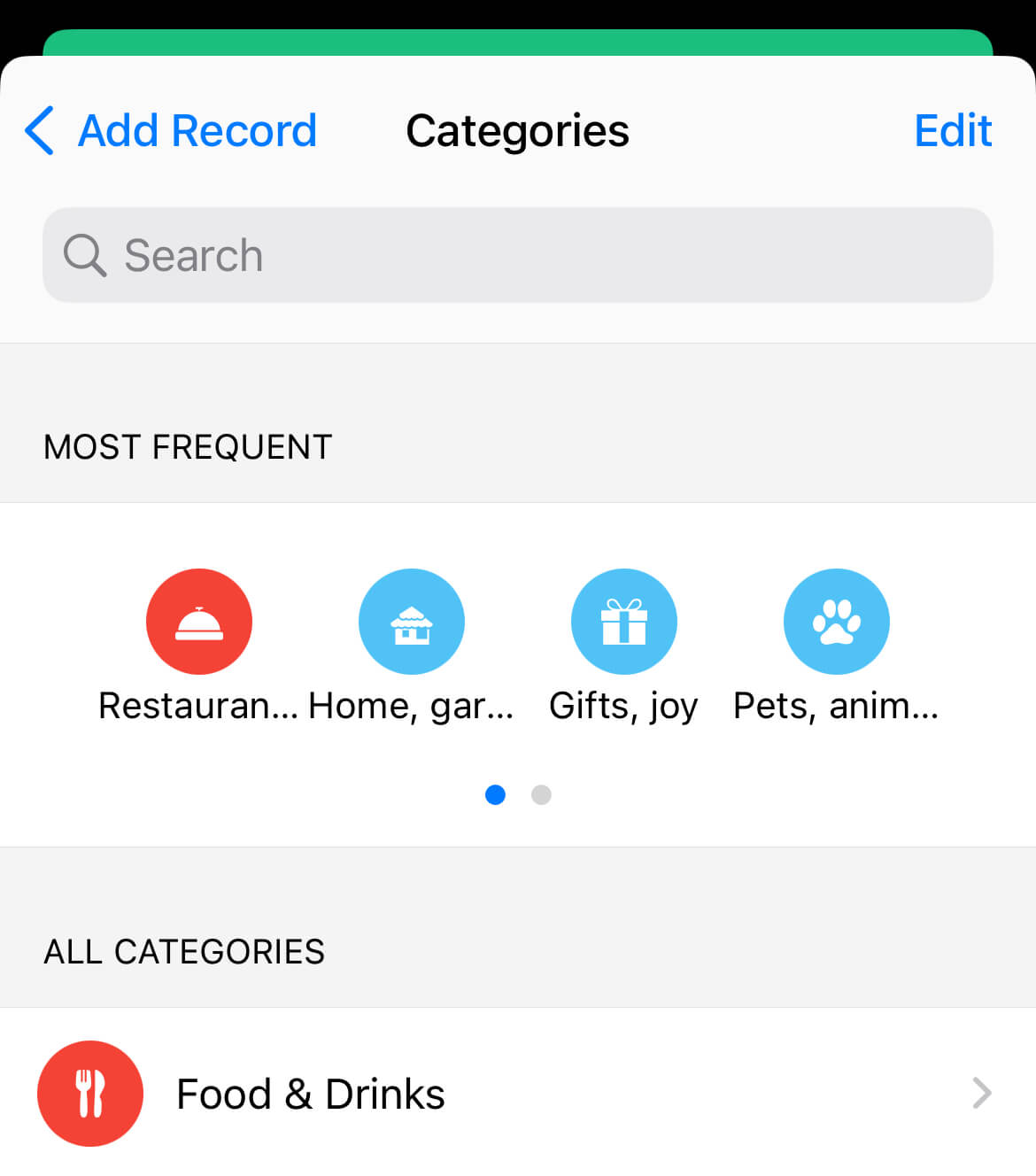The width and height of the screenshot is (1036, 1176).
Task: Choose the Home, garden frequent category
Action: (x=412, y=622)
